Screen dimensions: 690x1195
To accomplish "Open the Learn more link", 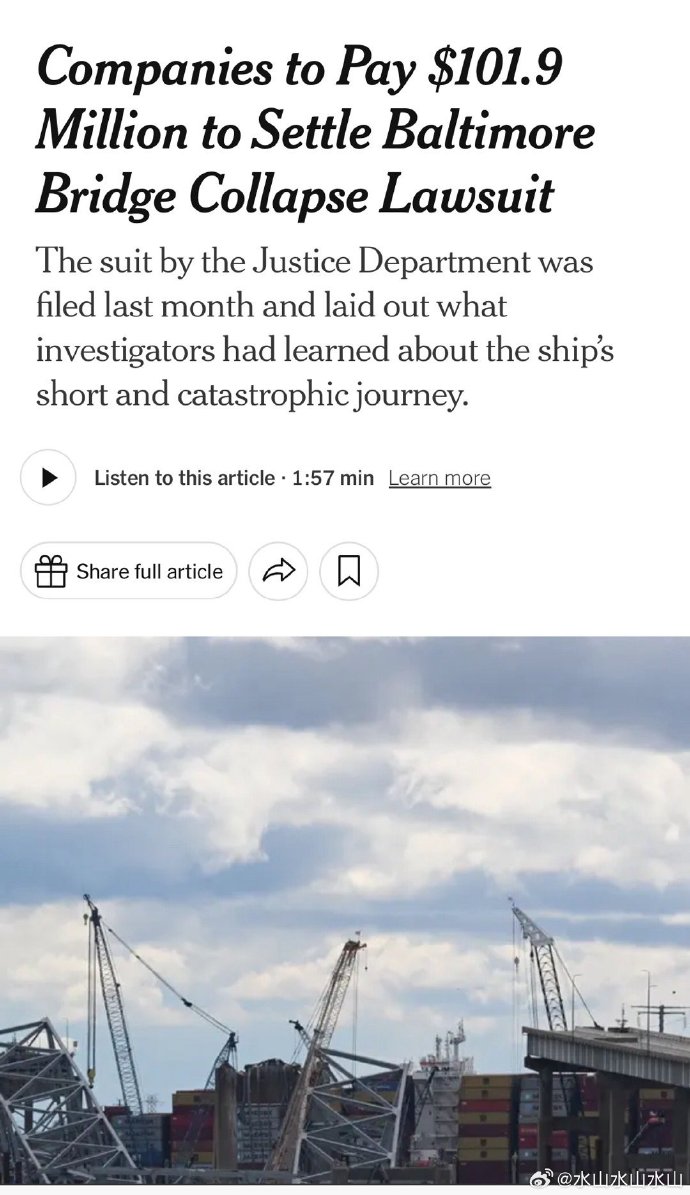I will 439,478.
